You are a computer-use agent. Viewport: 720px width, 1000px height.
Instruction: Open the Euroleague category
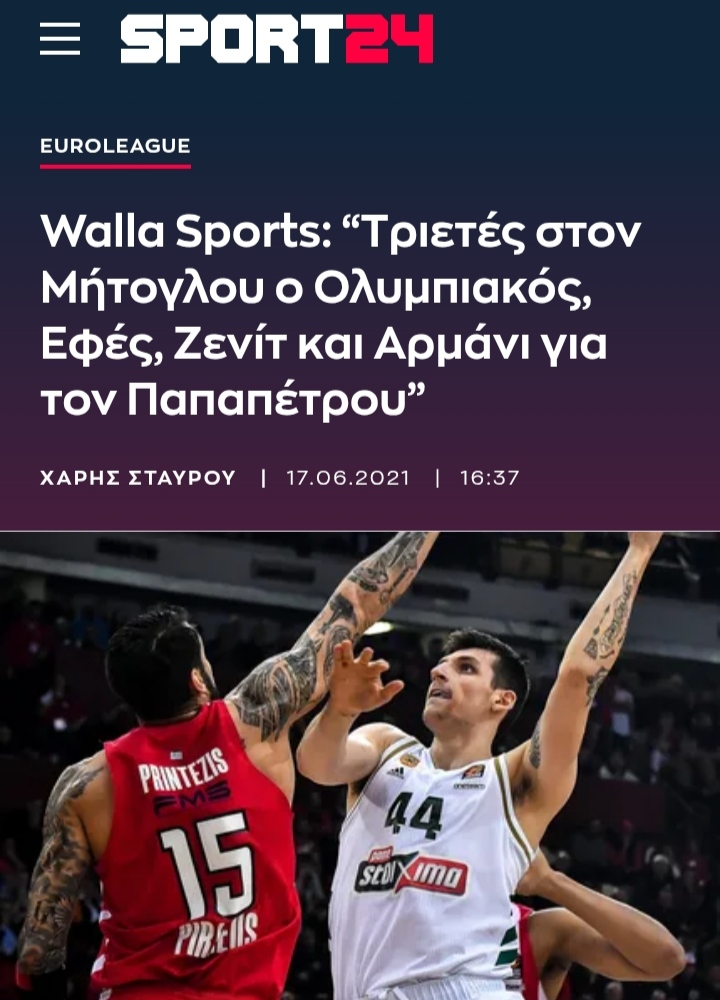[x=115, y=146]
